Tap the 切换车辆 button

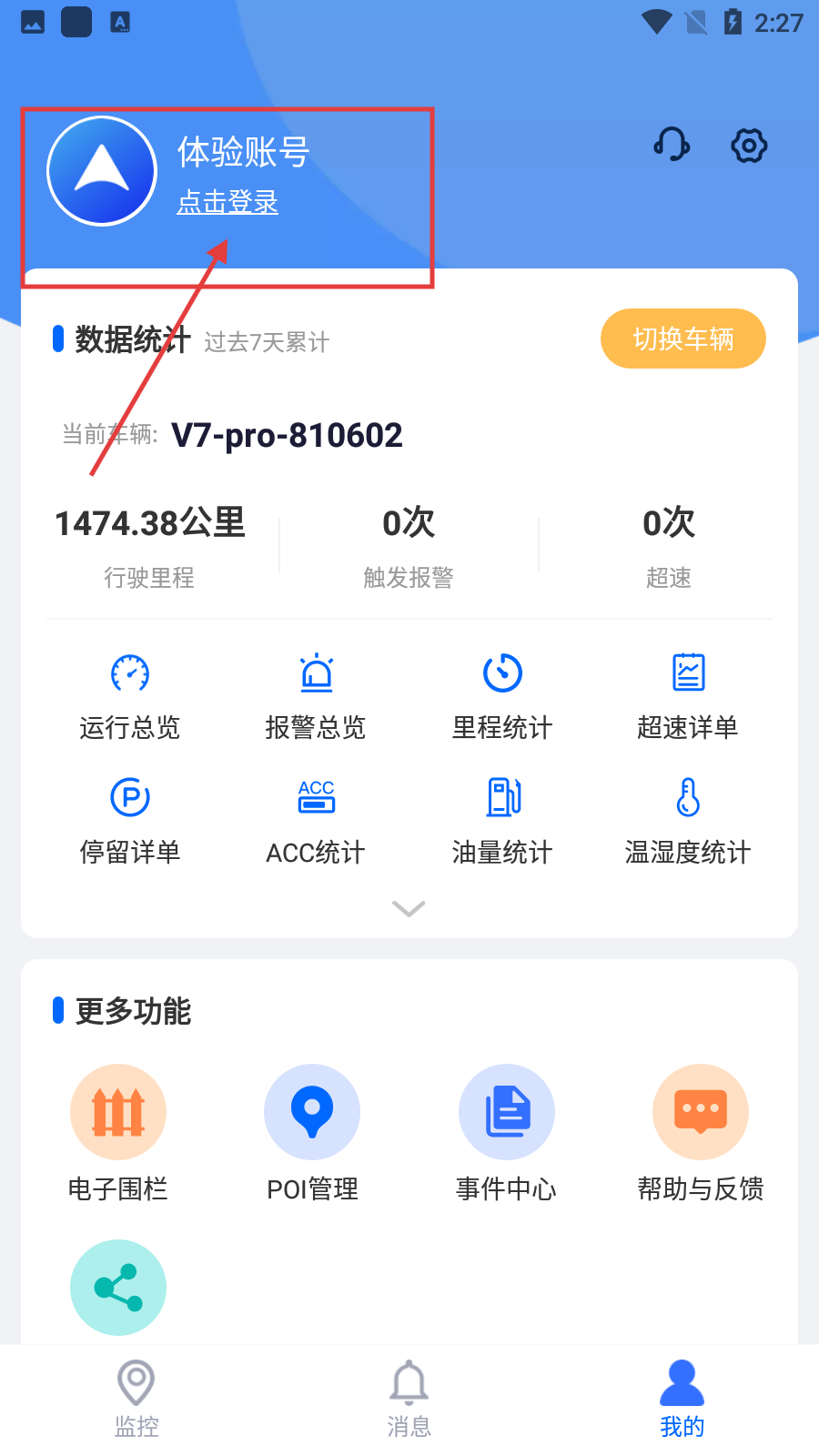click(682, 339)
